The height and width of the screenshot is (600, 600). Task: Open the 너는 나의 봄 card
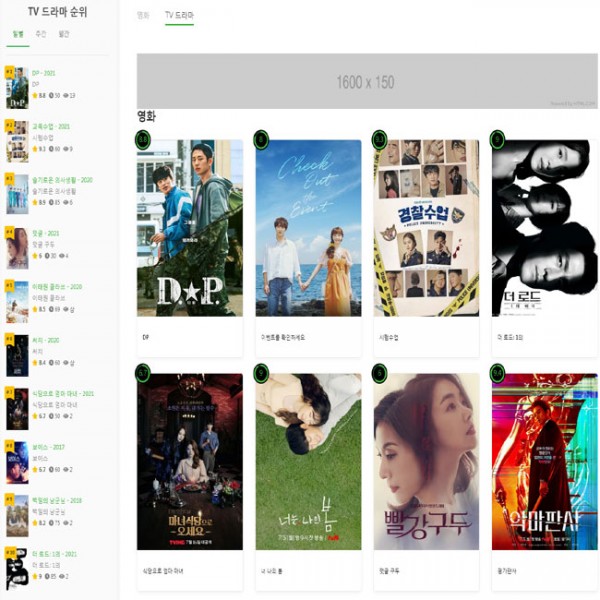308,462
